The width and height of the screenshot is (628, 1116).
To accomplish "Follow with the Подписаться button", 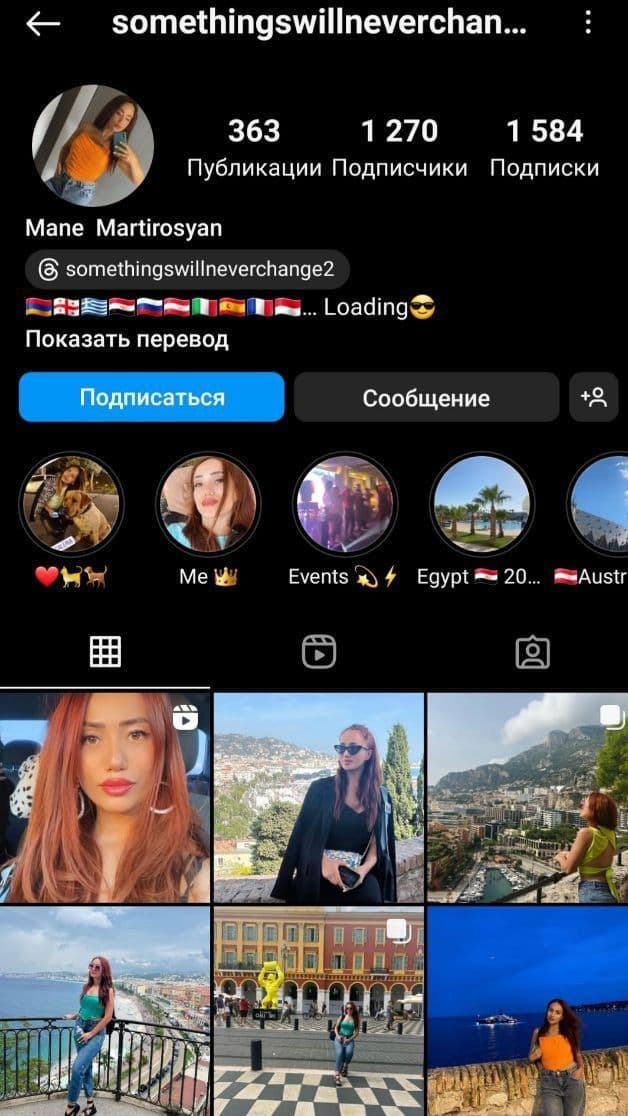I will click(152, 397).
